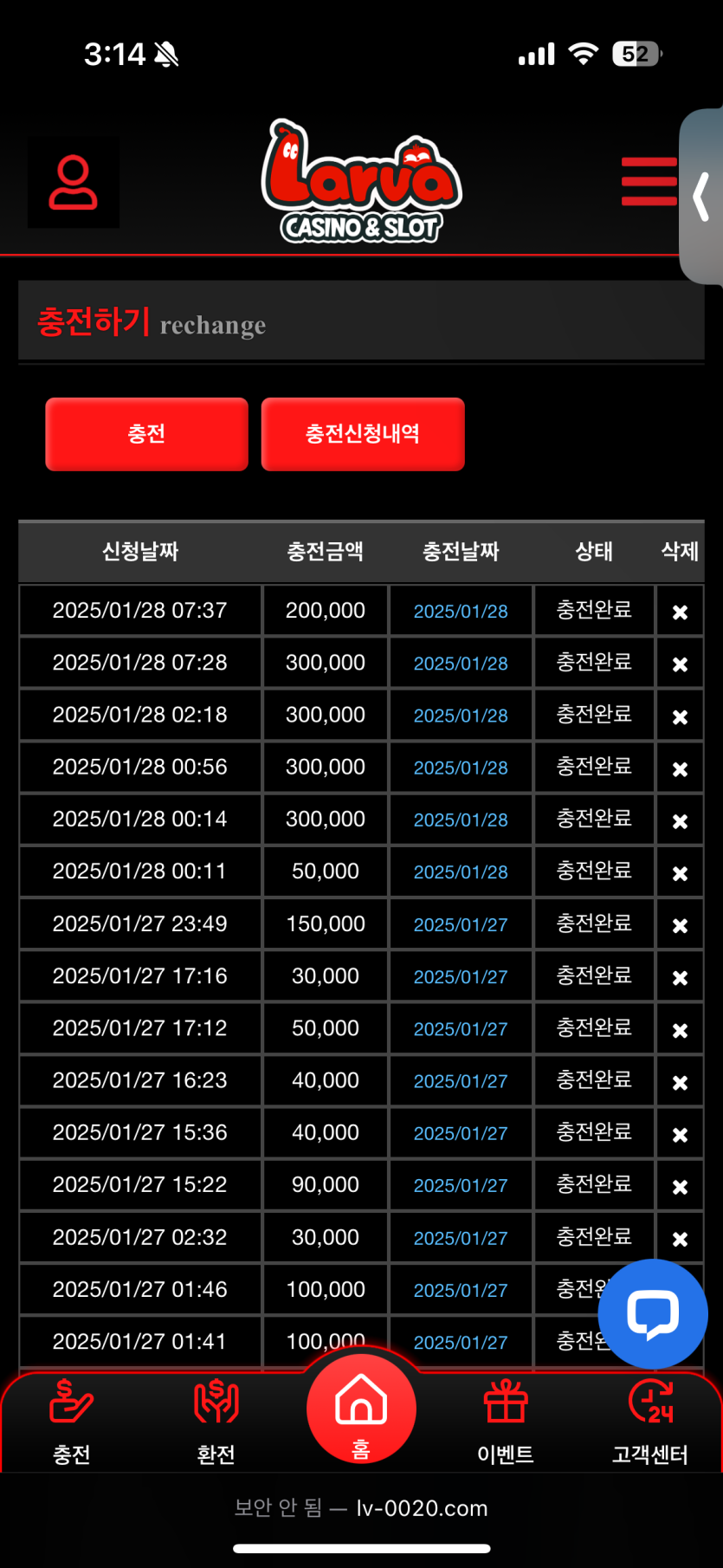This screenshot has height=1568, width=723.
Task: Open the red hamburger menu
Action: (649, 182)
